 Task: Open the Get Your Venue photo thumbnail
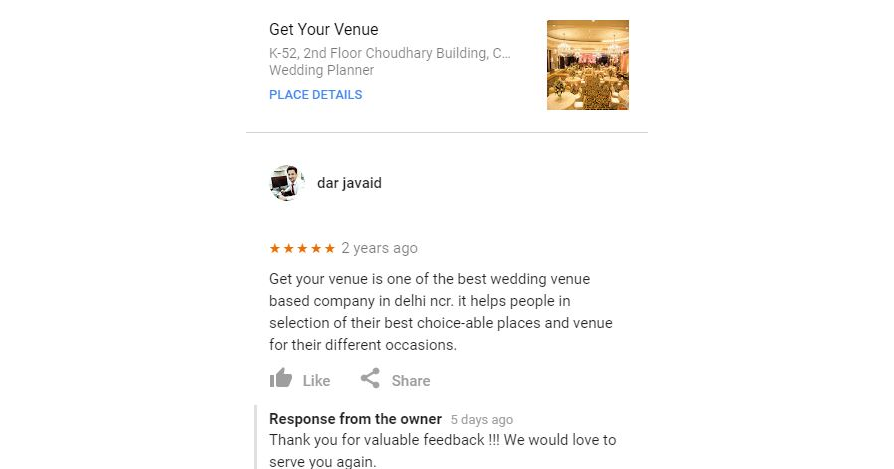point(587,65)
